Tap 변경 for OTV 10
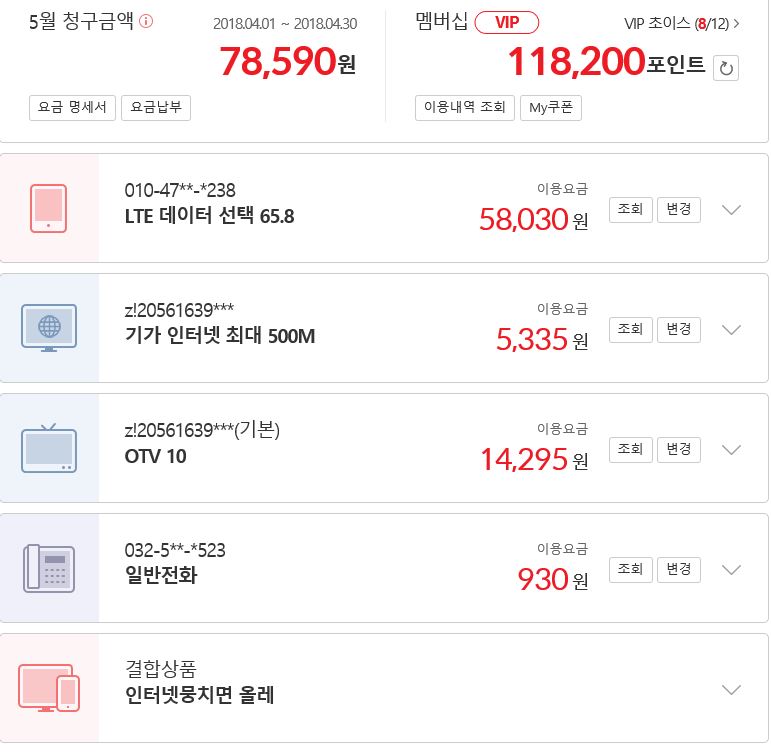The height and width of the screenshot is (755, 771). (679, 449)
